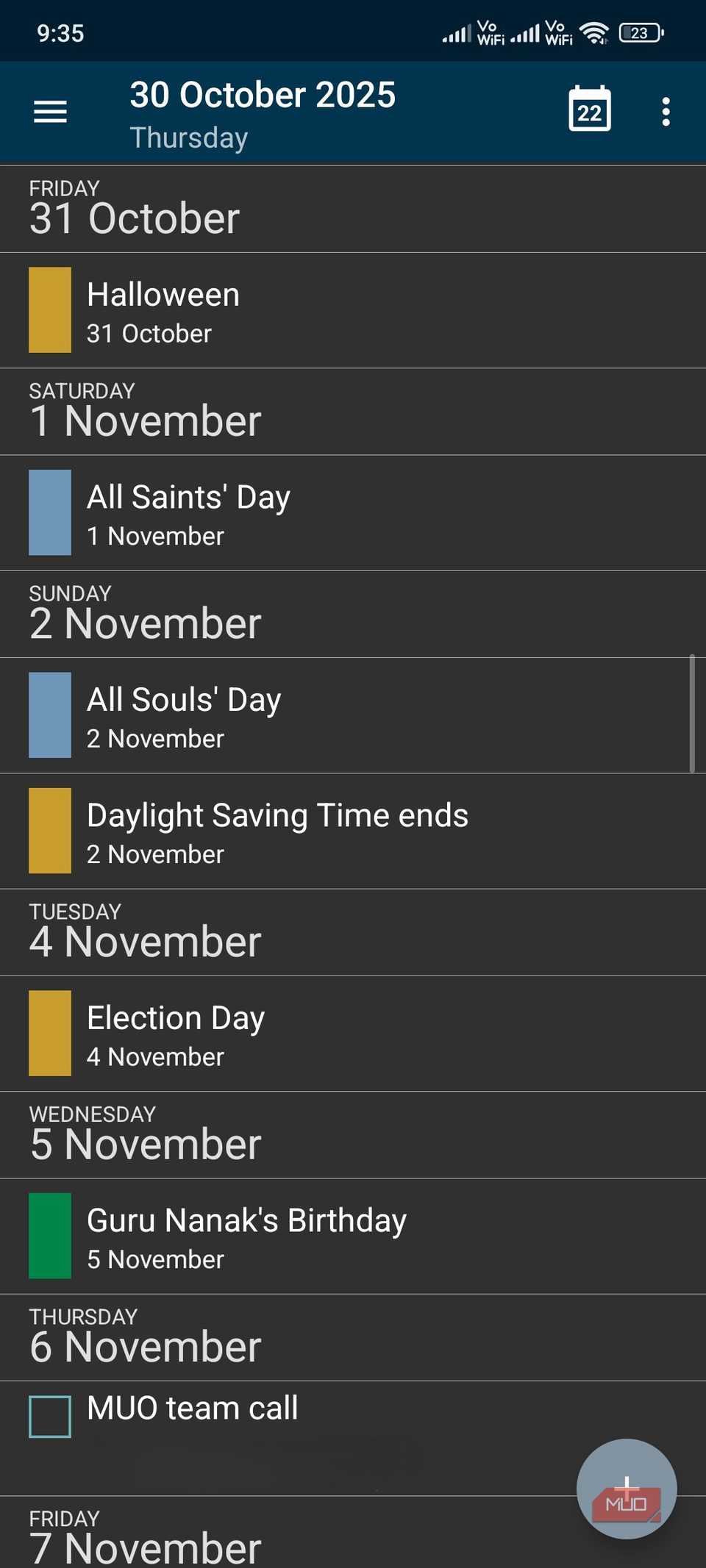Tap the 30 October 2025 title header

pyautogui.click(x=262, y=94)
